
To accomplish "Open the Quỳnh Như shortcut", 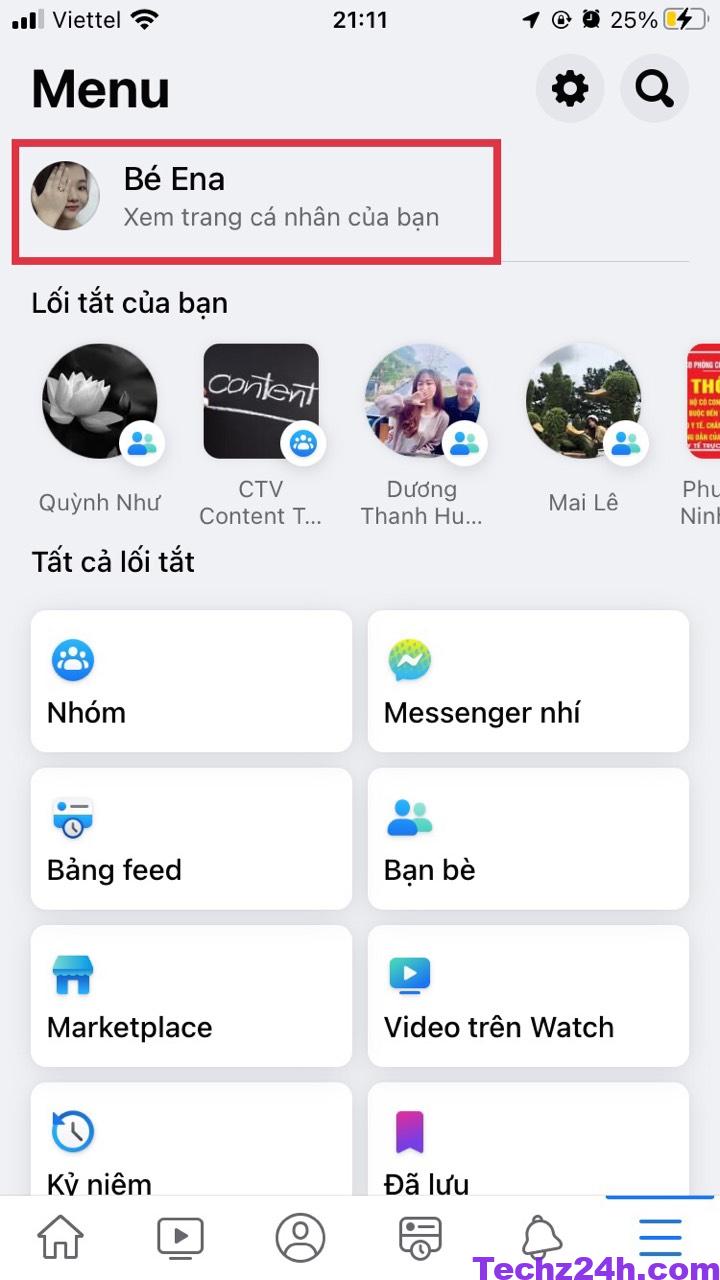I will pos(99,402).
